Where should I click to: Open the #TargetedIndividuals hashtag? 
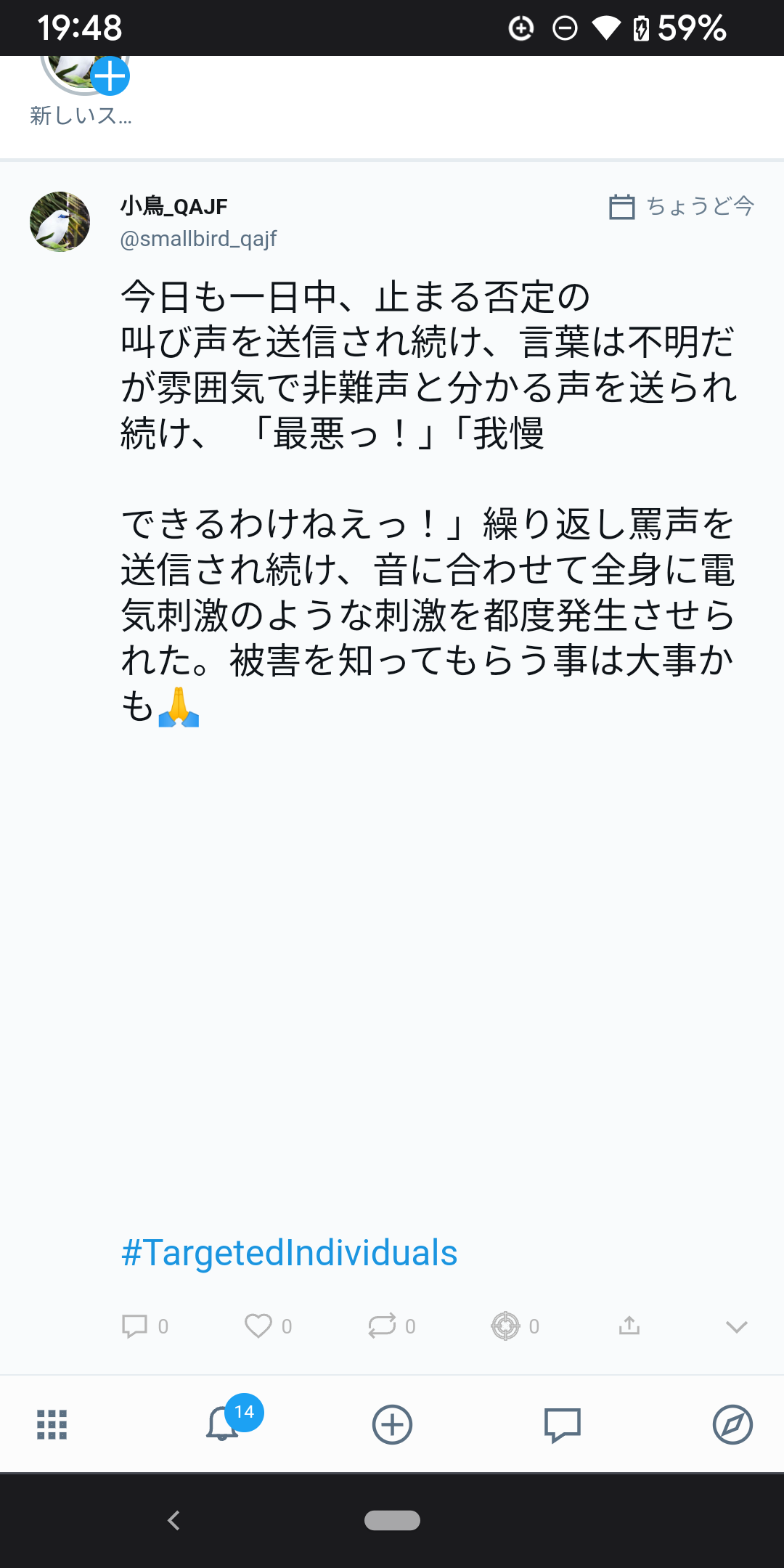(x=289, y=1252)
